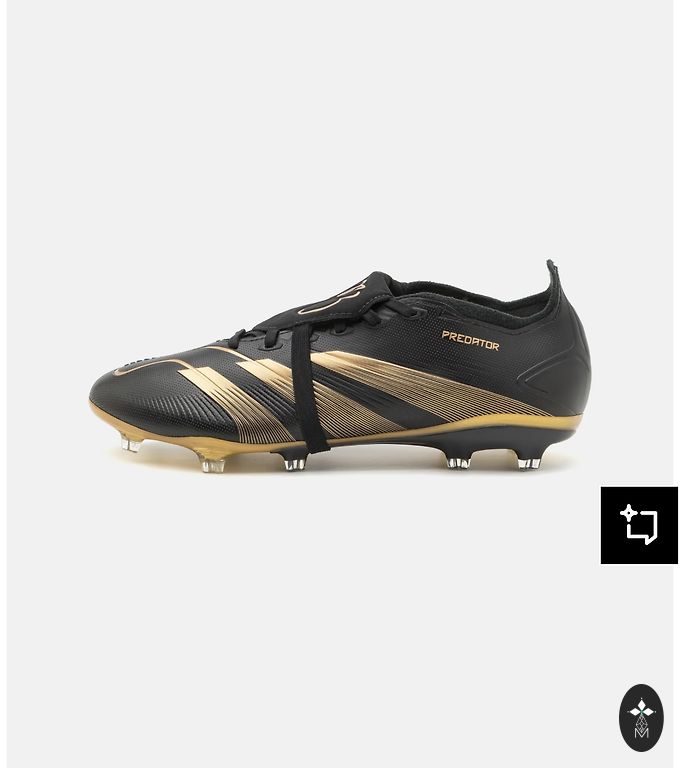Open the Predator boot product image

tap(340, 370)
